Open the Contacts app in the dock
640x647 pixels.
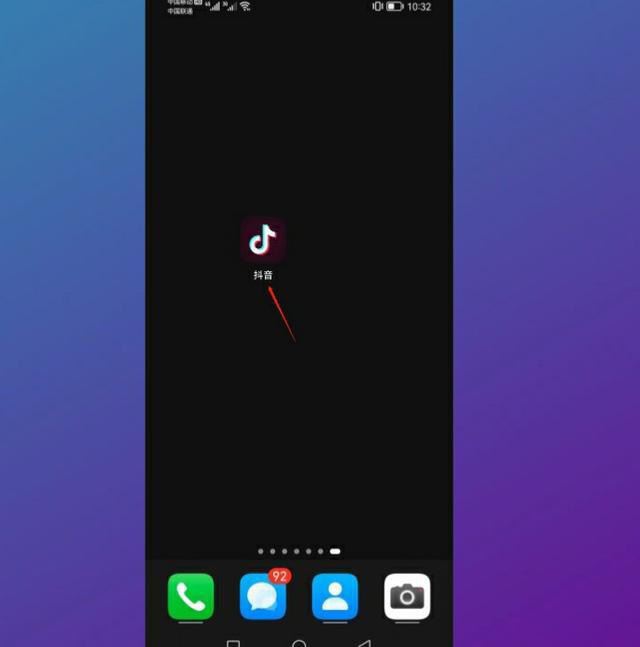click(x=335, y=597)
